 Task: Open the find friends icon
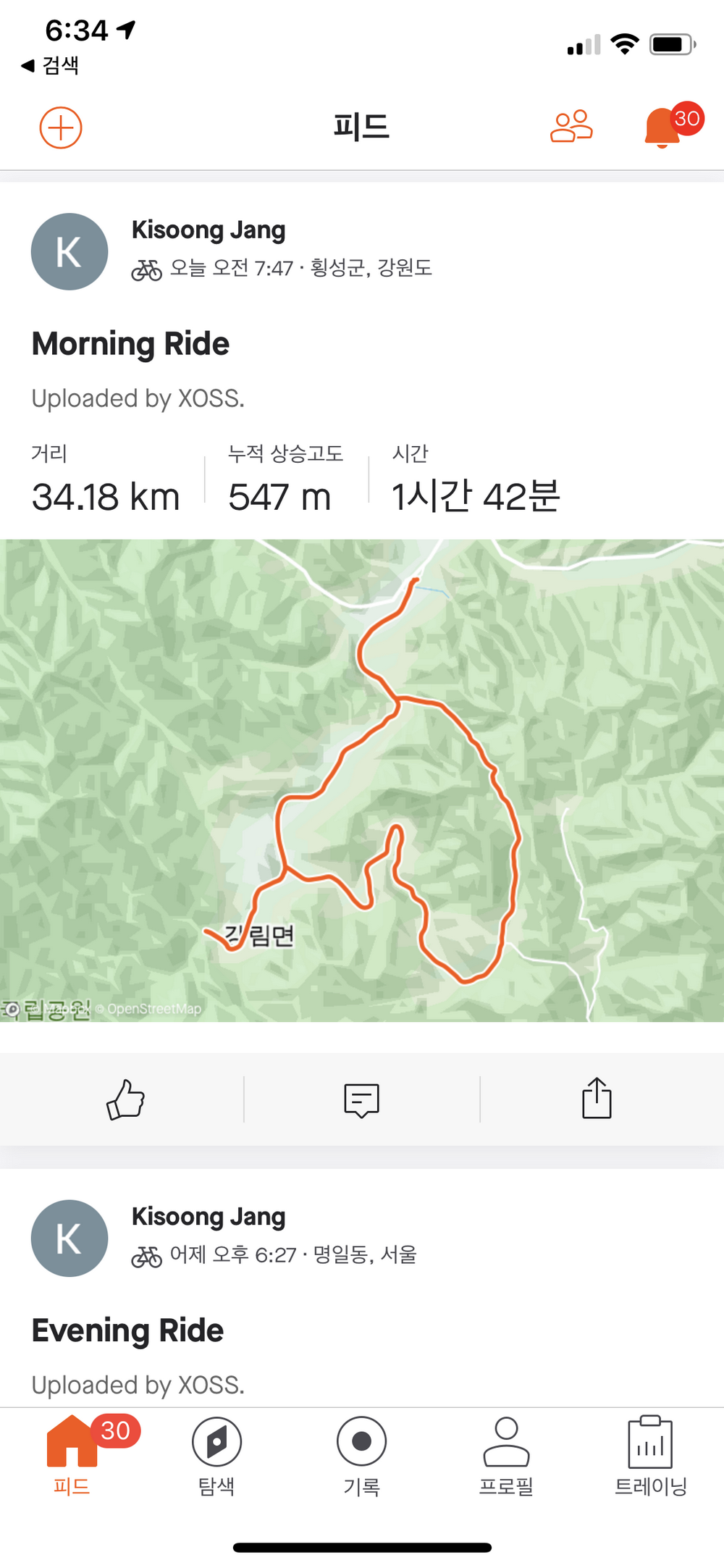pos(571,127)
